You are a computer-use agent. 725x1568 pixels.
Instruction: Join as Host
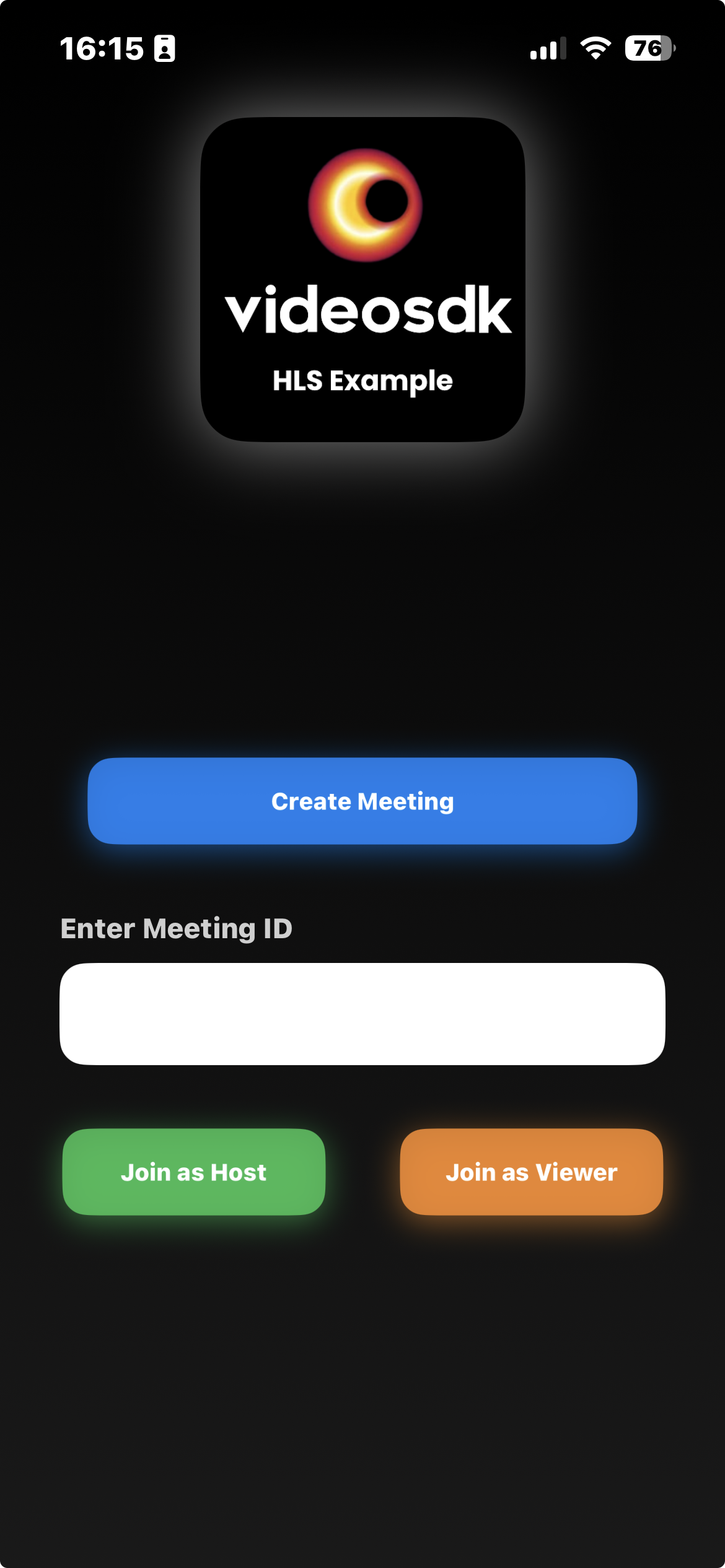(x=194, y=1172)
